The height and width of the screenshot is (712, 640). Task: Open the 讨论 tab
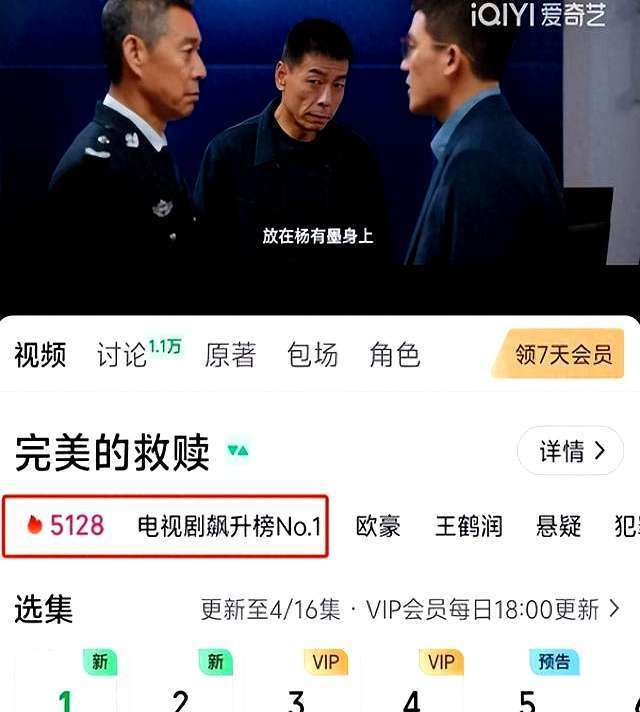[x=122, y=355]
